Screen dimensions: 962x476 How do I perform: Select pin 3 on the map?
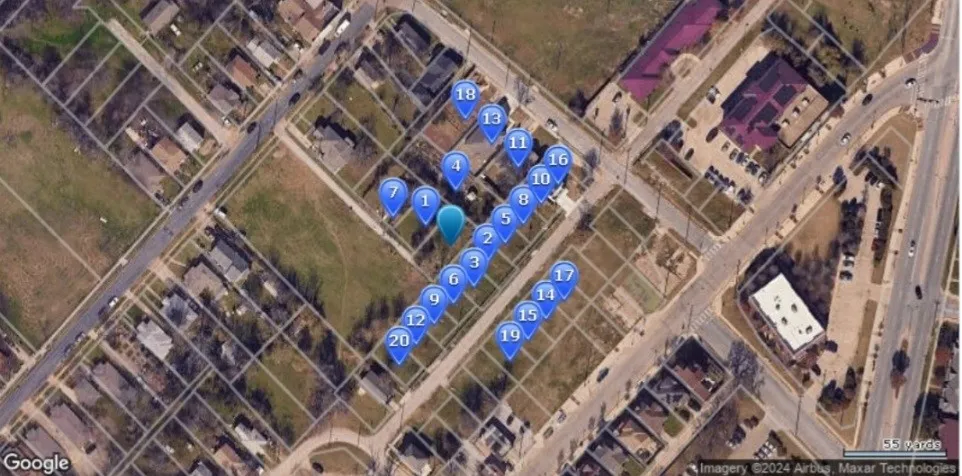473,262
